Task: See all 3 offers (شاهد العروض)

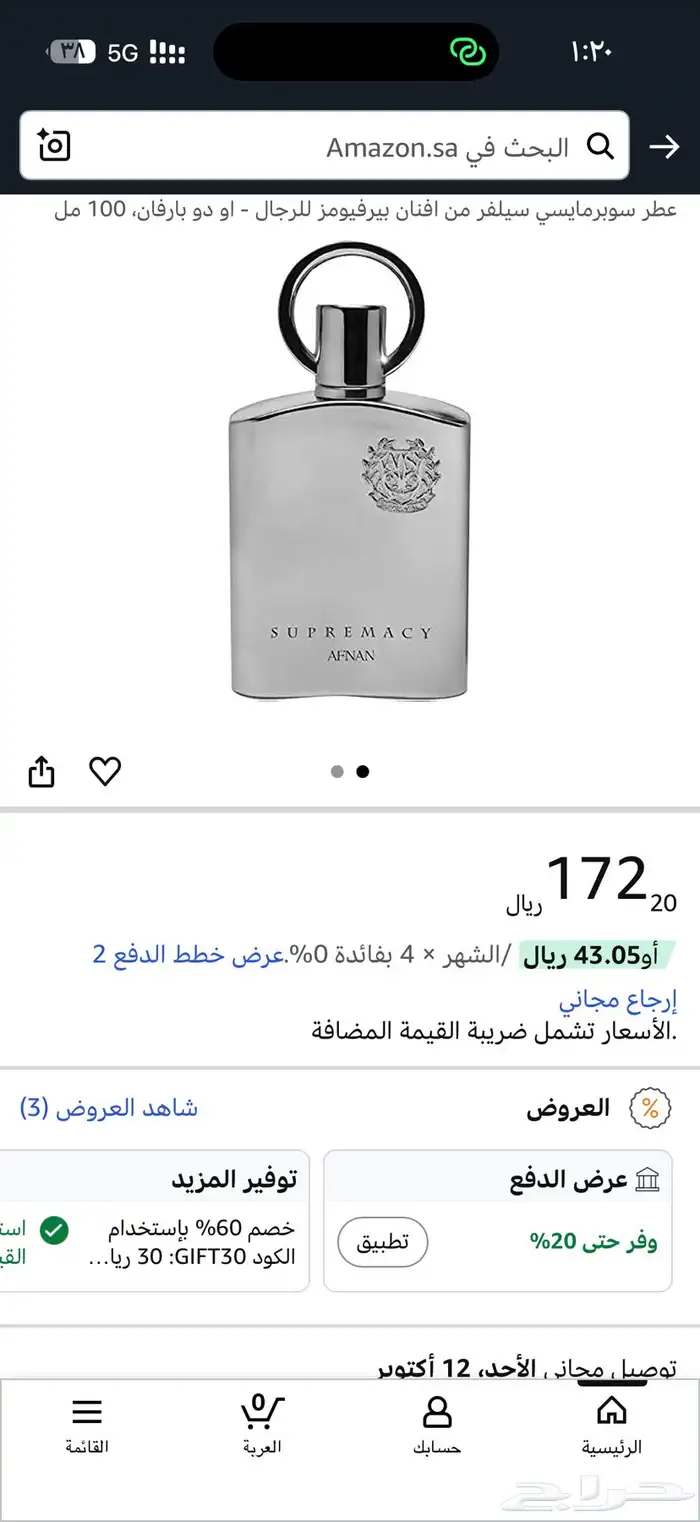Action: [109, 1108]
